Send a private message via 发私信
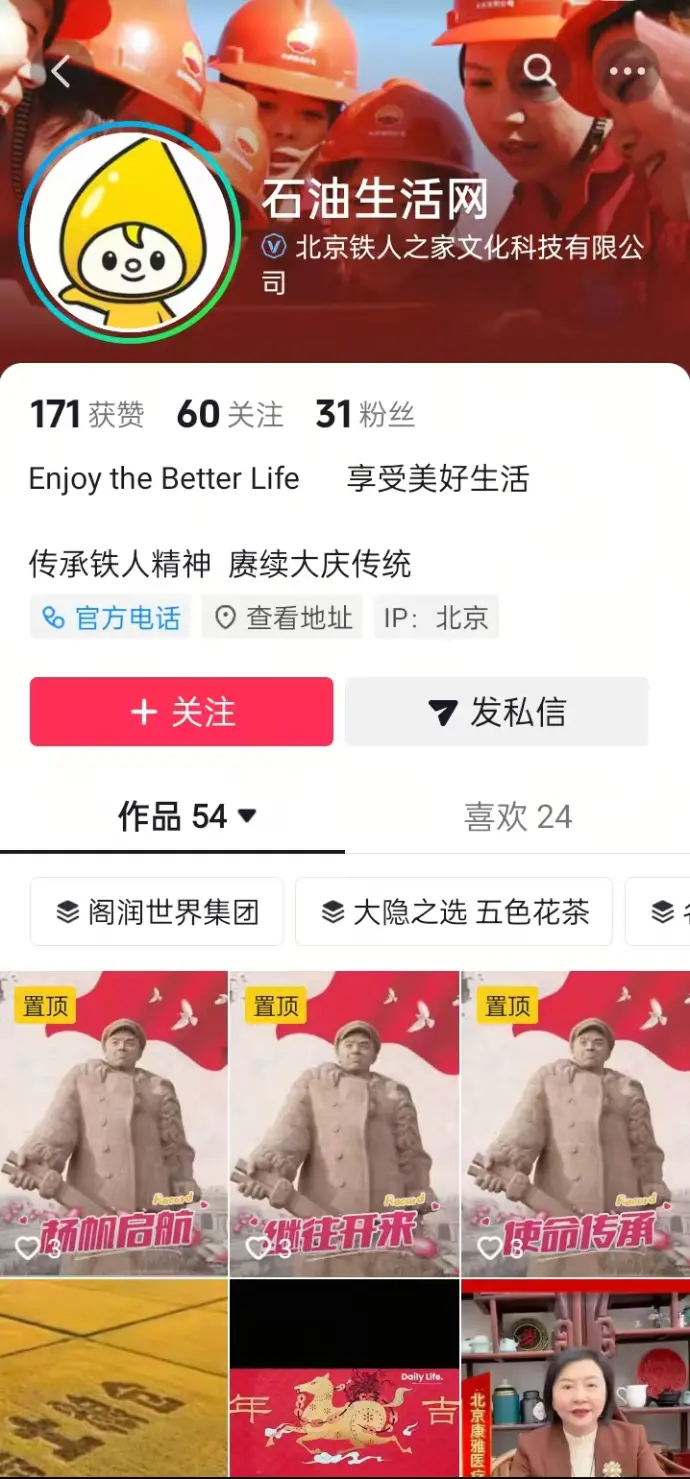690x1479 pixels. (497, 712)
